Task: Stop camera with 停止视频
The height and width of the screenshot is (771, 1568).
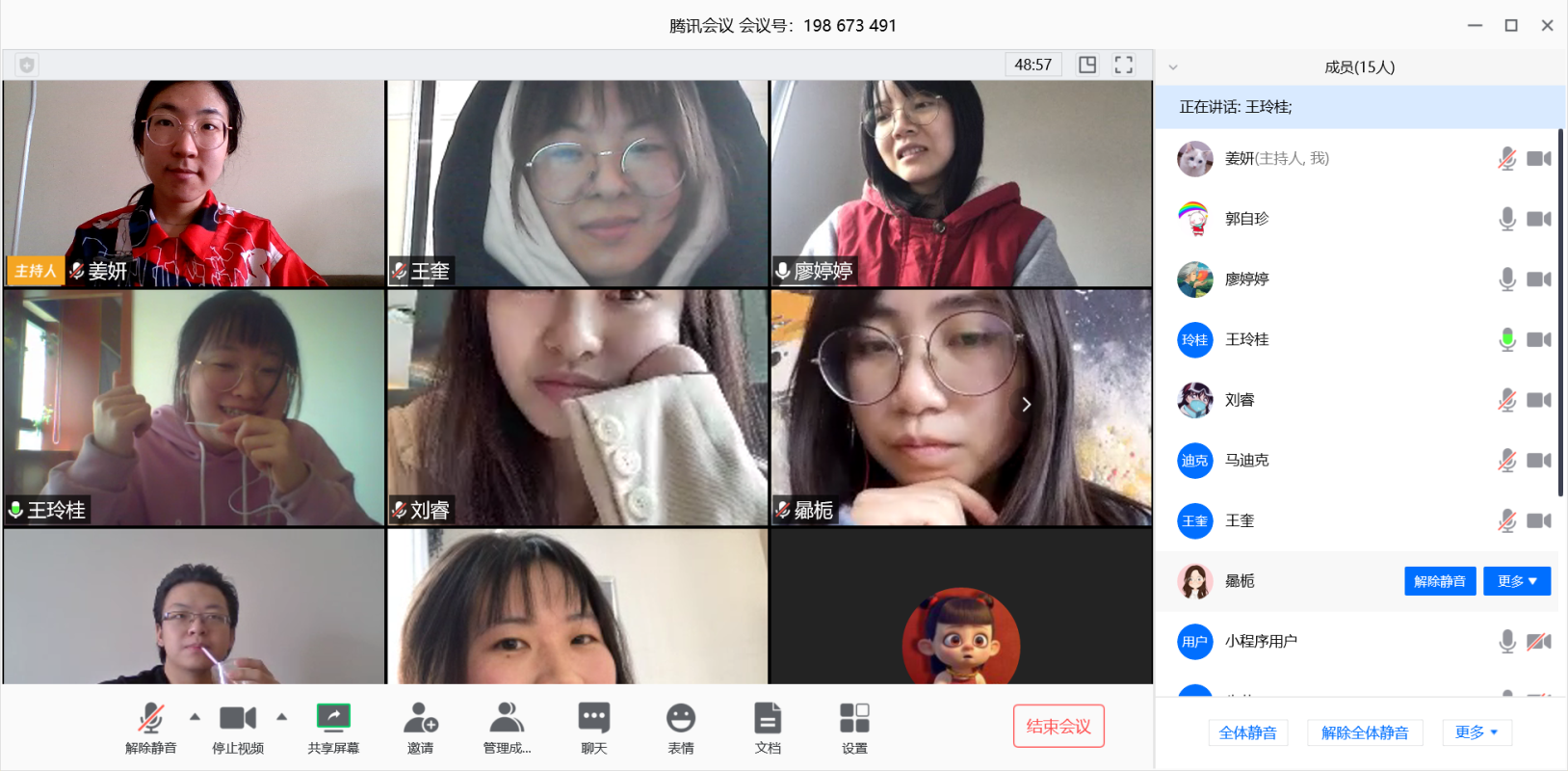Action: [x=238, y=728]
